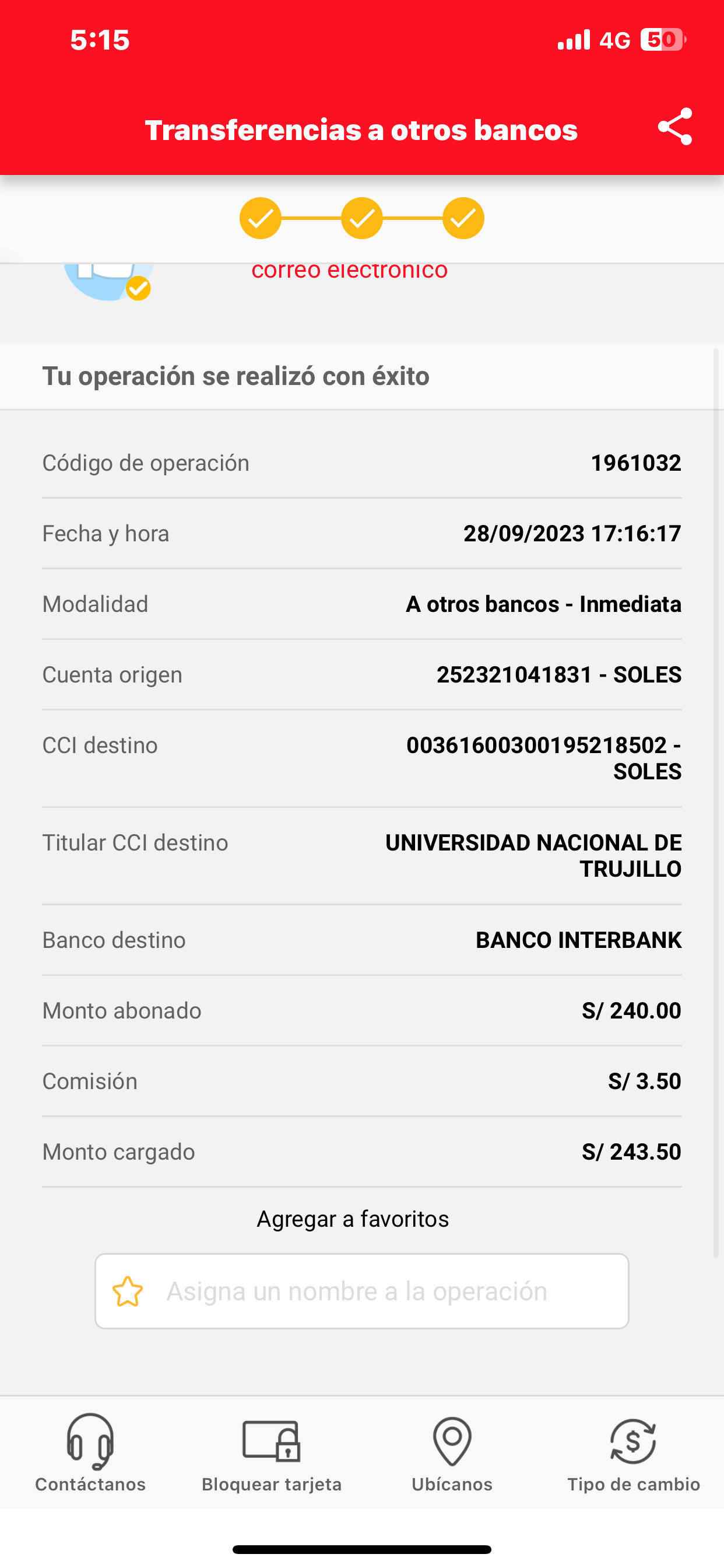The height and width of the screenshot is (1568, 724).
Task: Open Contáctanos support option
Action: 90,1452
